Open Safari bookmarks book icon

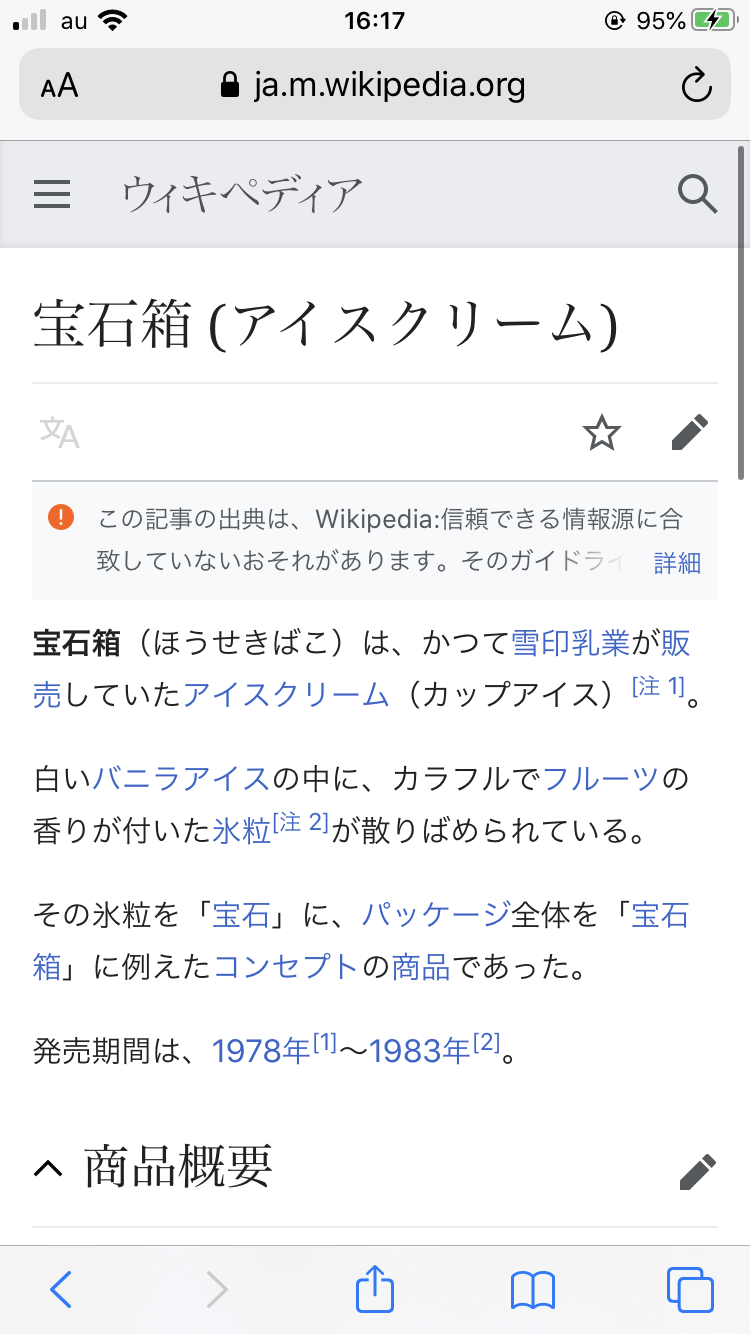532,1289
